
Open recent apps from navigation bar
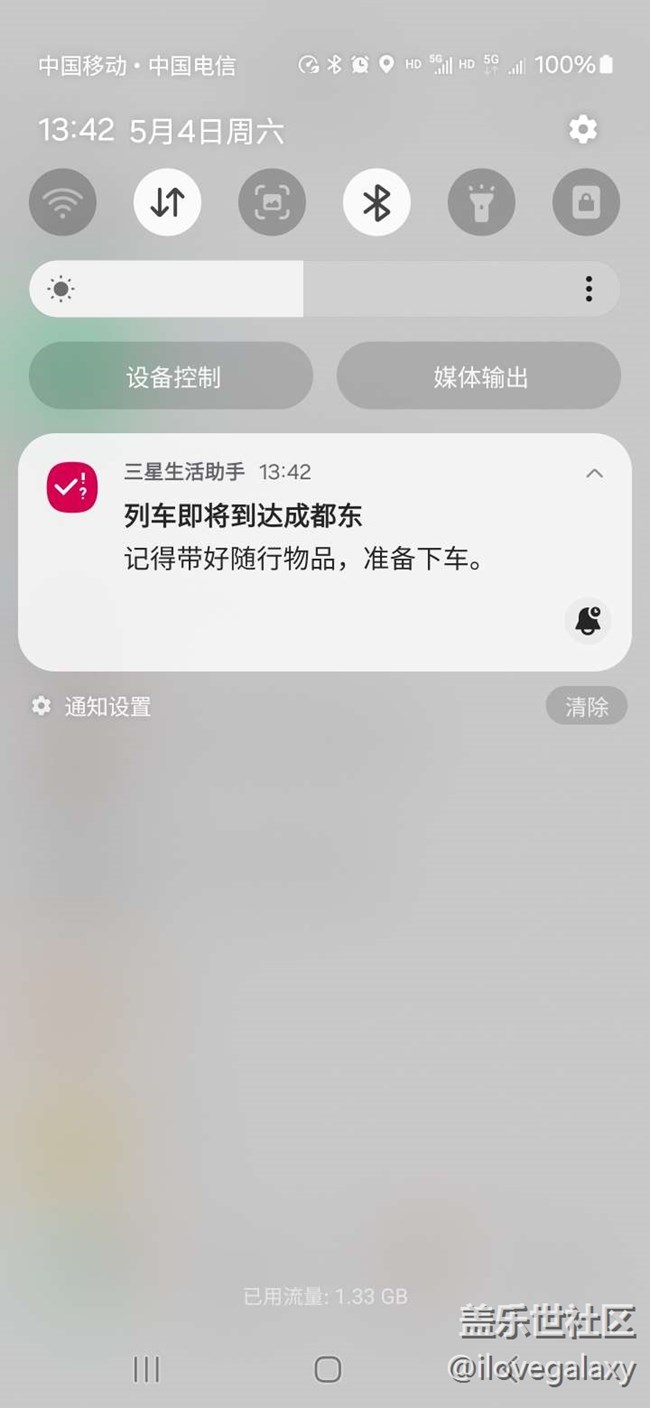tap(146, 1369)
